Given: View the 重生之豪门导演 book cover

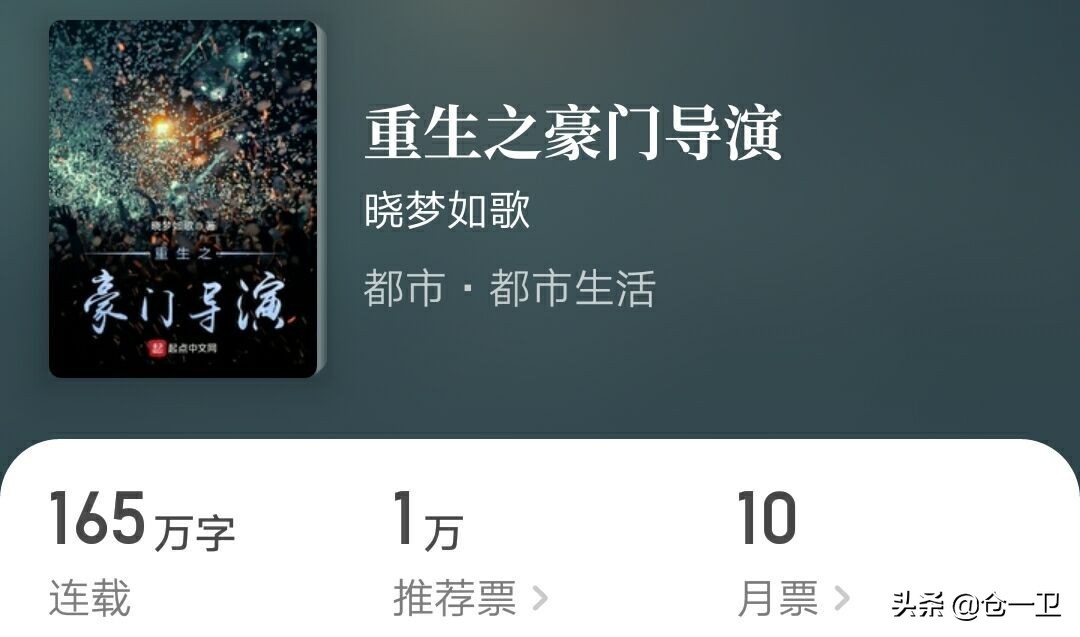Looking at the screenshot, I should [184, 198].
